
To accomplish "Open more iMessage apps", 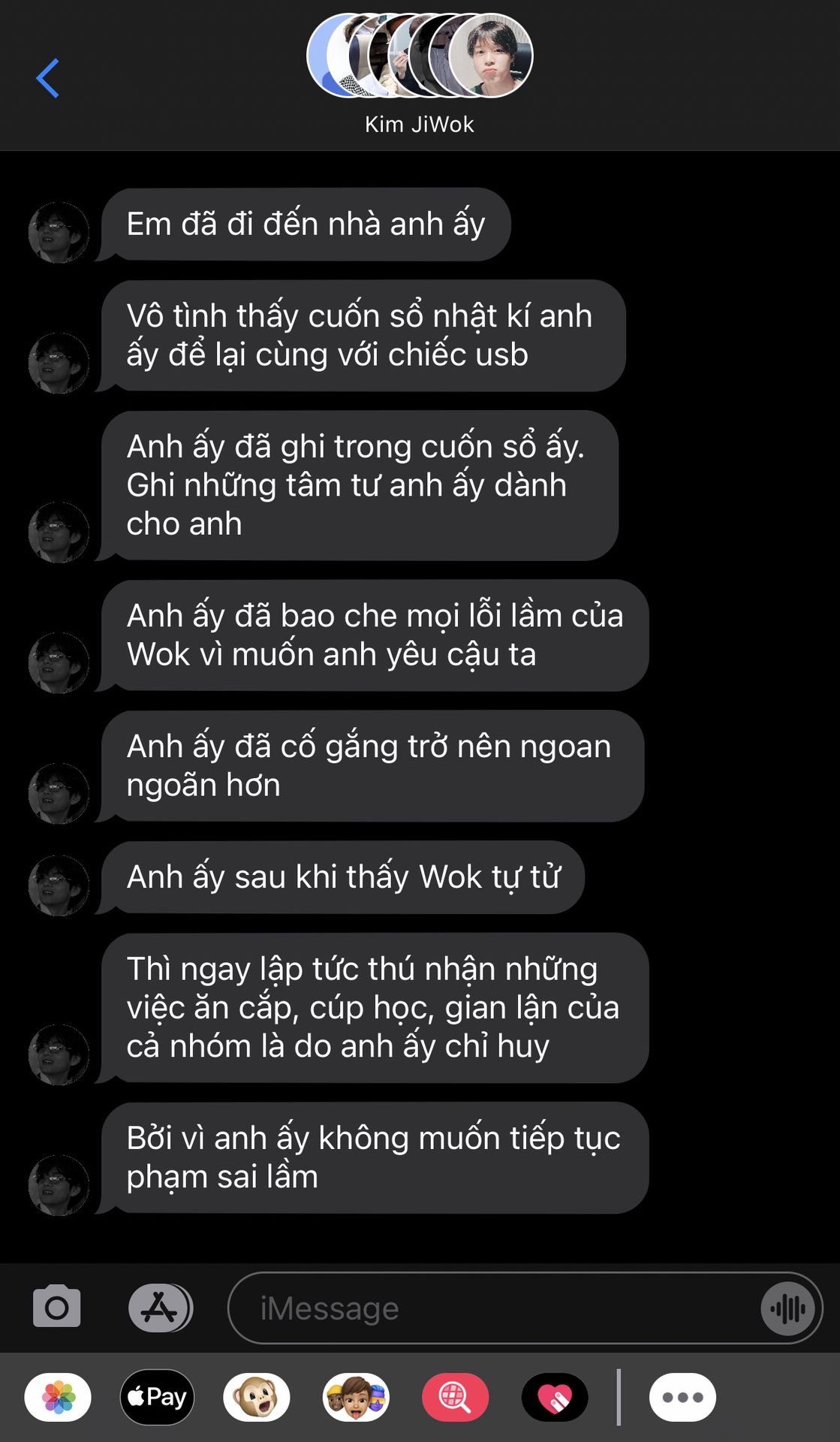I will (682, 1398).
